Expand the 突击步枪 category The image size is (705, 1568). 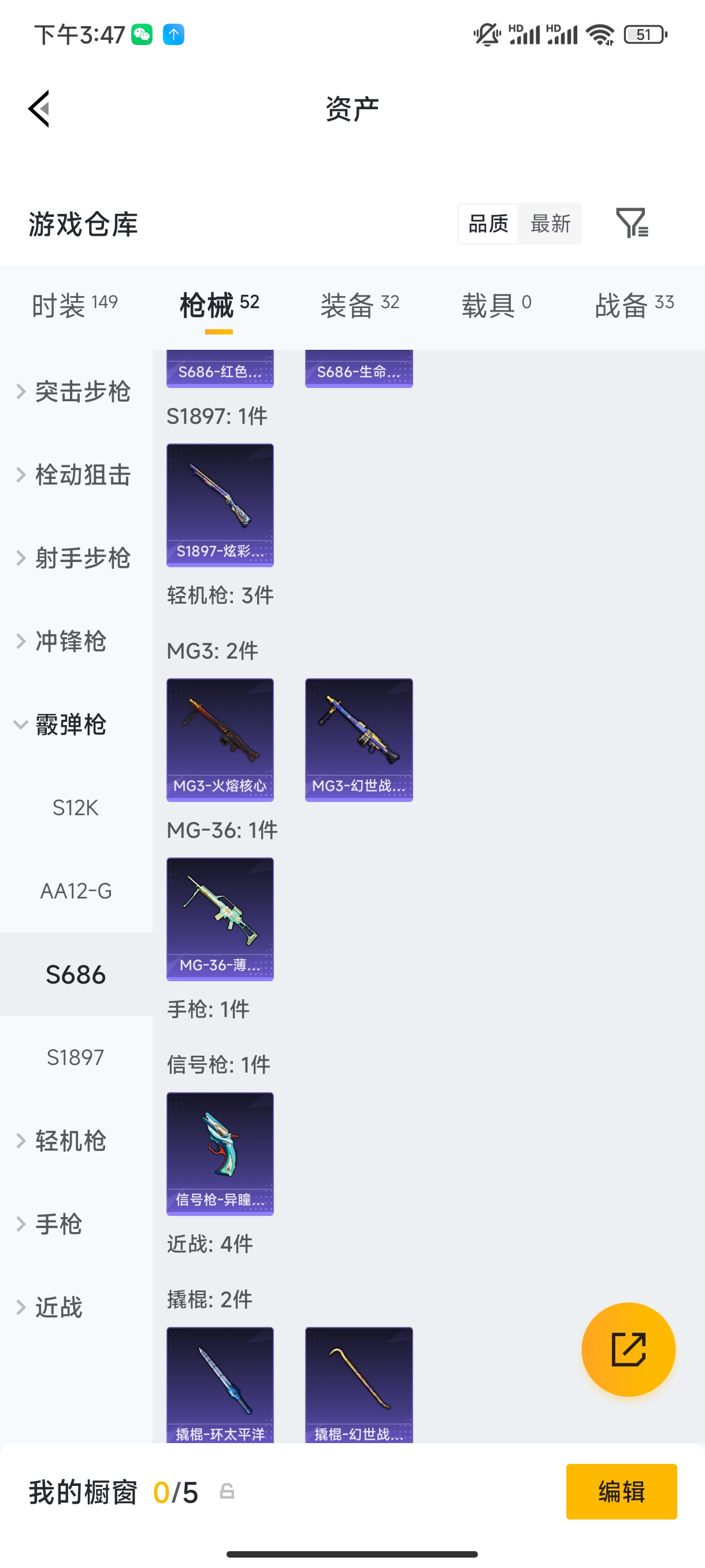82,393
